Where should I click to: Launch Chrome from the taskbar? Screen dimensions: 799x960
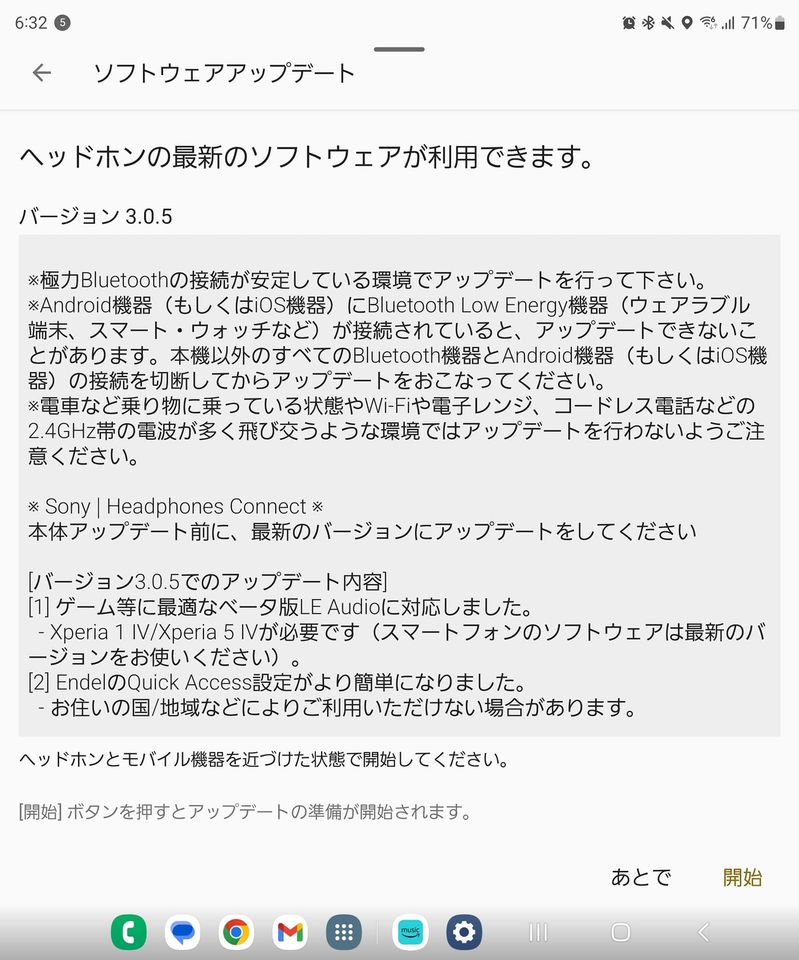coord(237,932)
